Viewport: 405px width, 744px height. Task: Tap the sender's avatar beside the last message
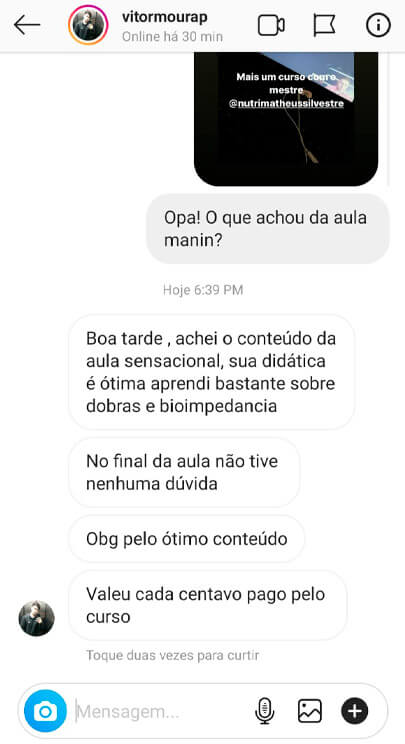(37, 618)
